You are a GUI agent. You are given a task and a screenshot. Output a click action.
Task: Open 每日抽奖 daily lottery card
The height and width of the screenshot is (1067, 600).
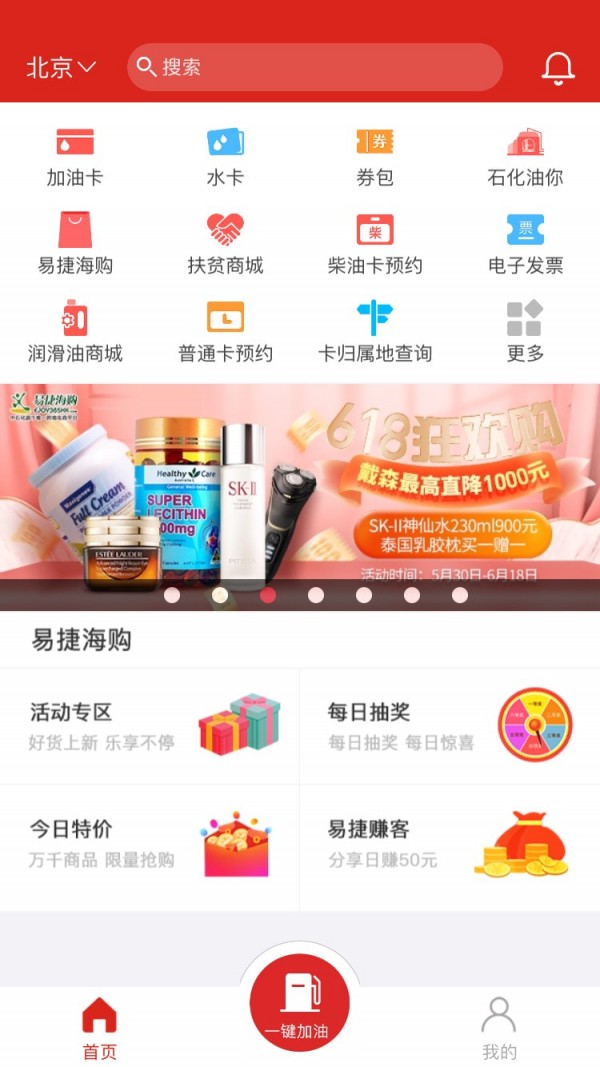coord(450,726)
